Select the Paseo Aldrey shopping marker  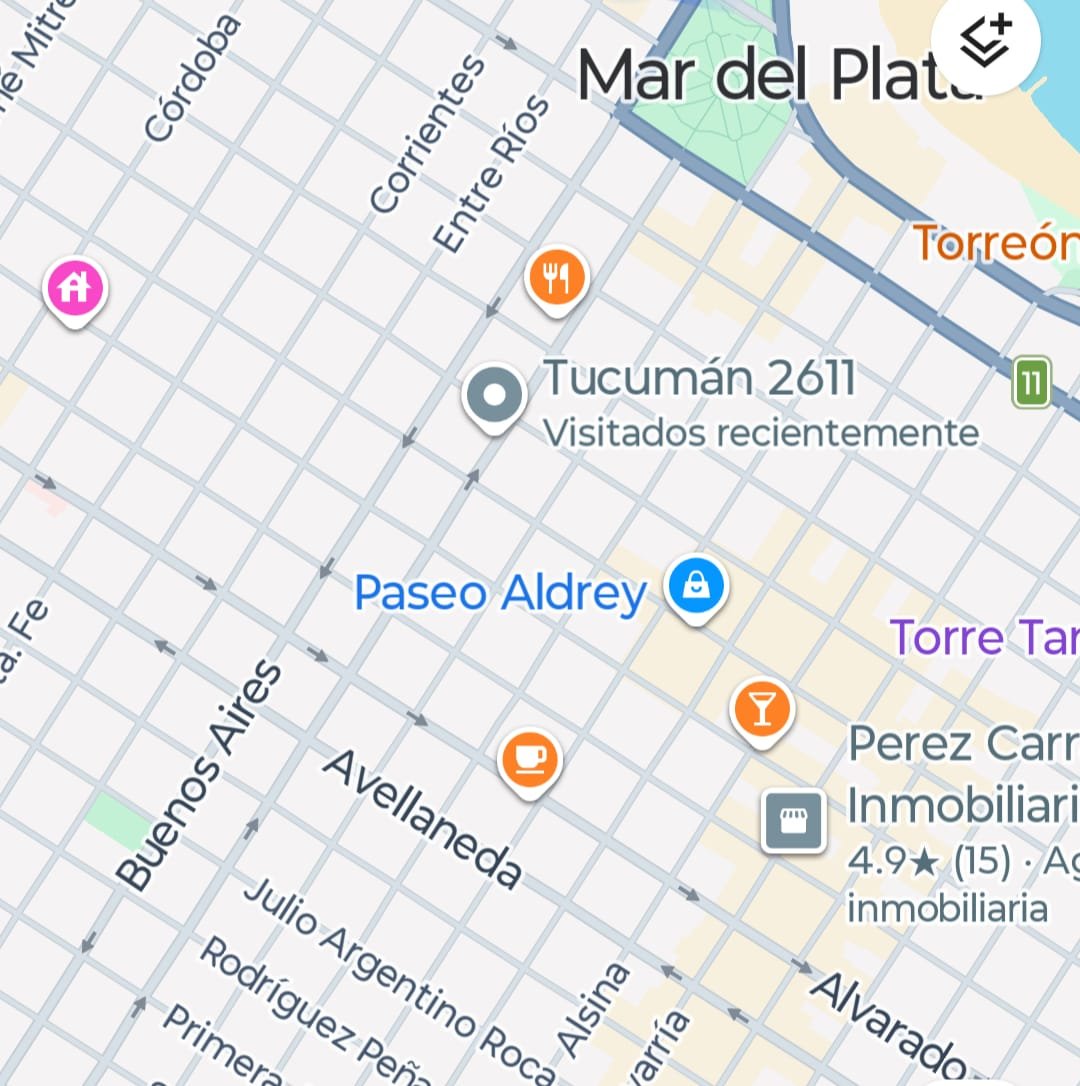pos(696,590)
